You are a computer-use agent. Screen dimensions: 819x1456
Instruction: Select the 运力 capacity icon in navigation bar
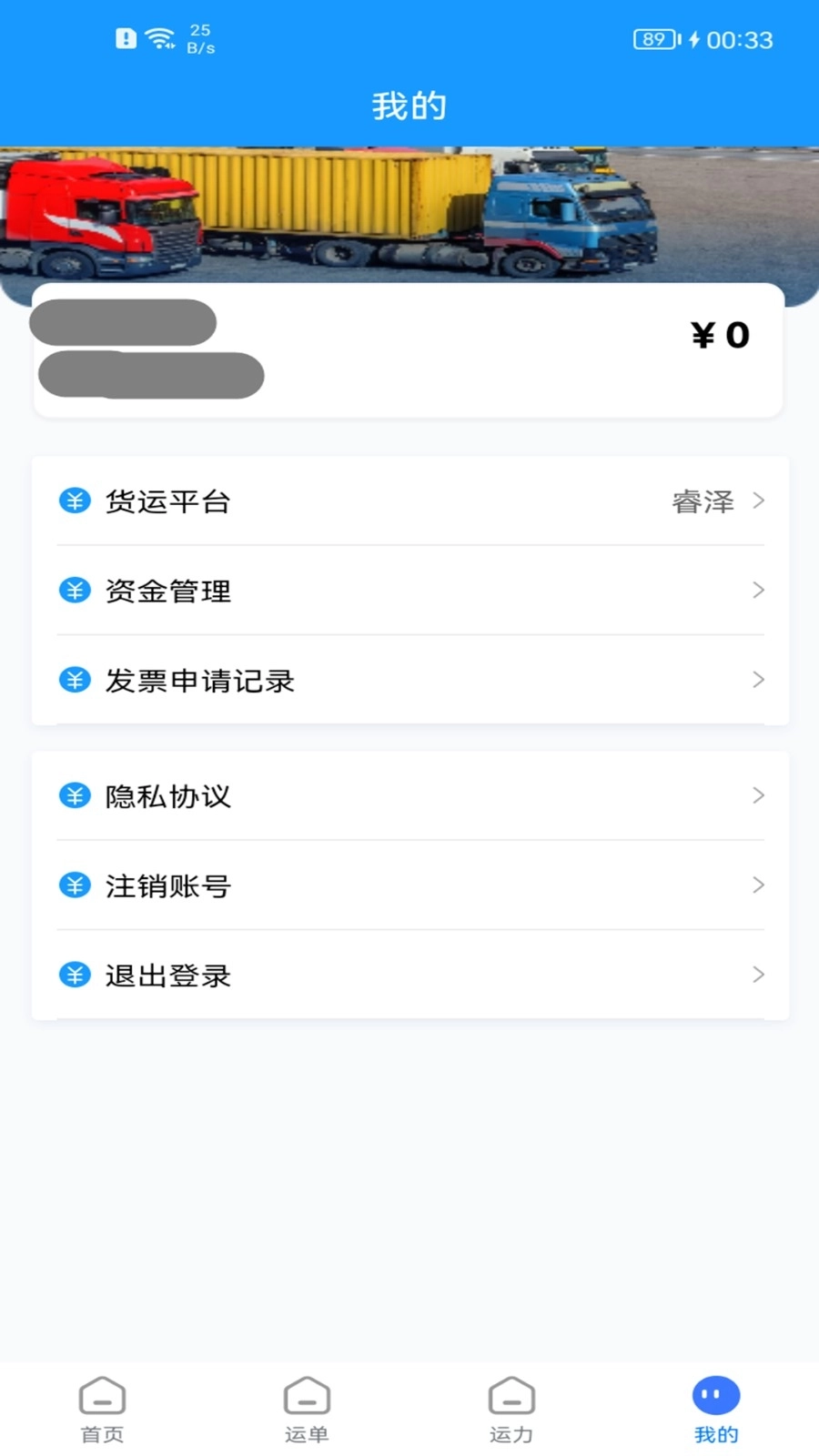[x=511, y=1392]
